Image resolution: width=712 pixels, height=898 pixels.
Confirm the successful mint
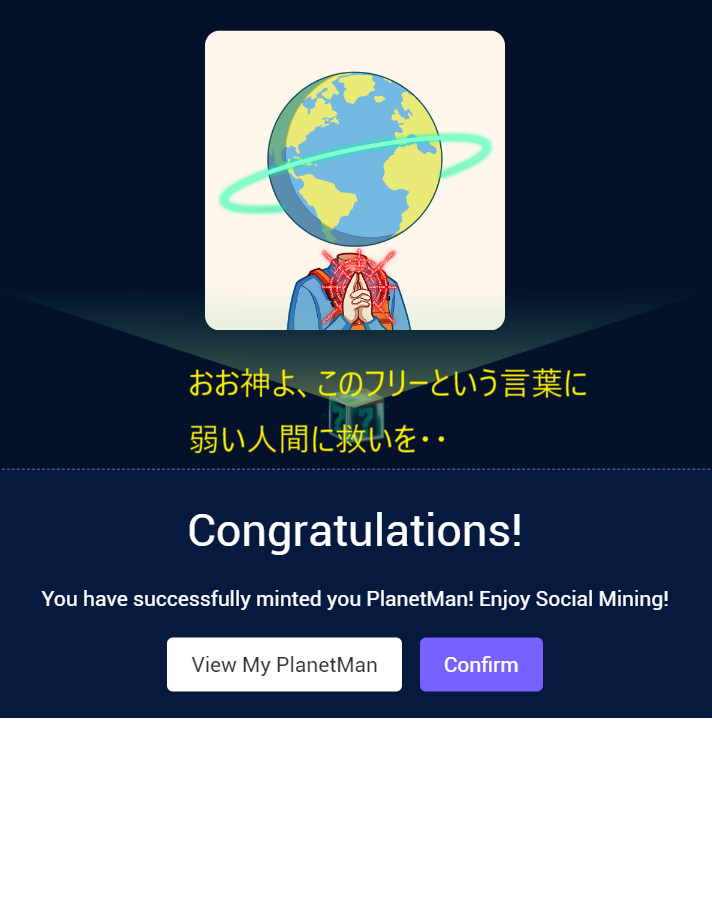[481, 664]
